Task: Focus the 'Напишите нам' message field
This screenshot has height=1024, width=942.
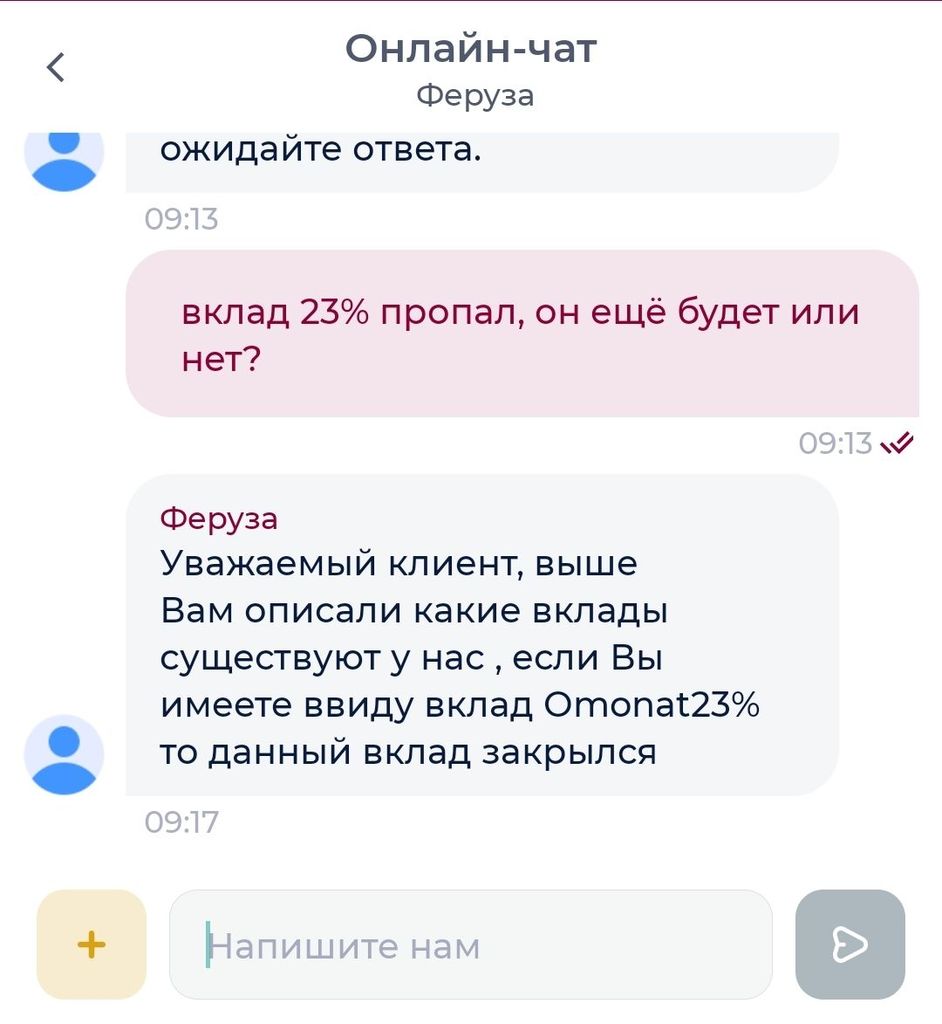Action: (470, 945)
